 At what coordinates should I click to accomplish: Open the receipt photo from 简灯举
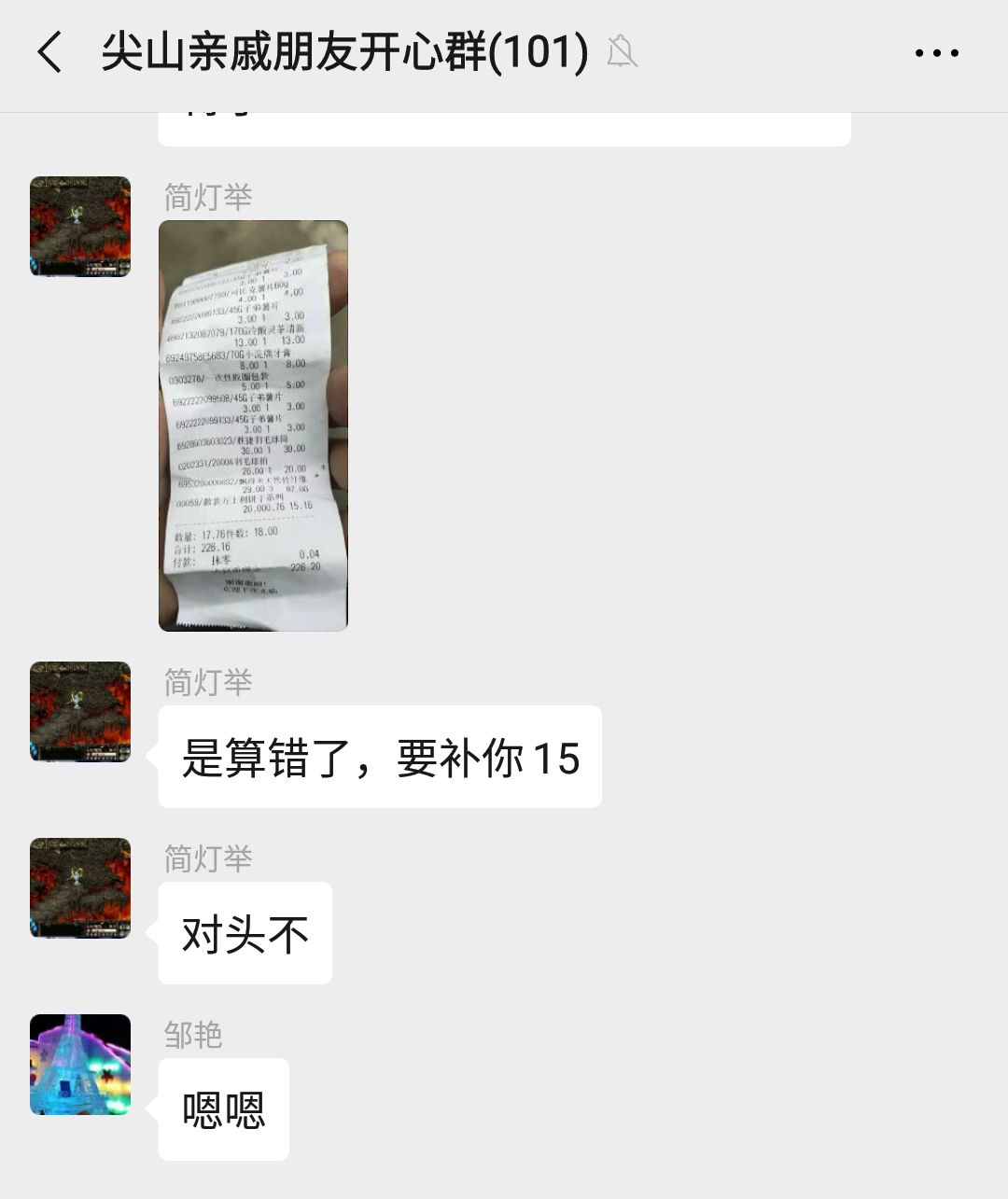click(x=253, y=425)
